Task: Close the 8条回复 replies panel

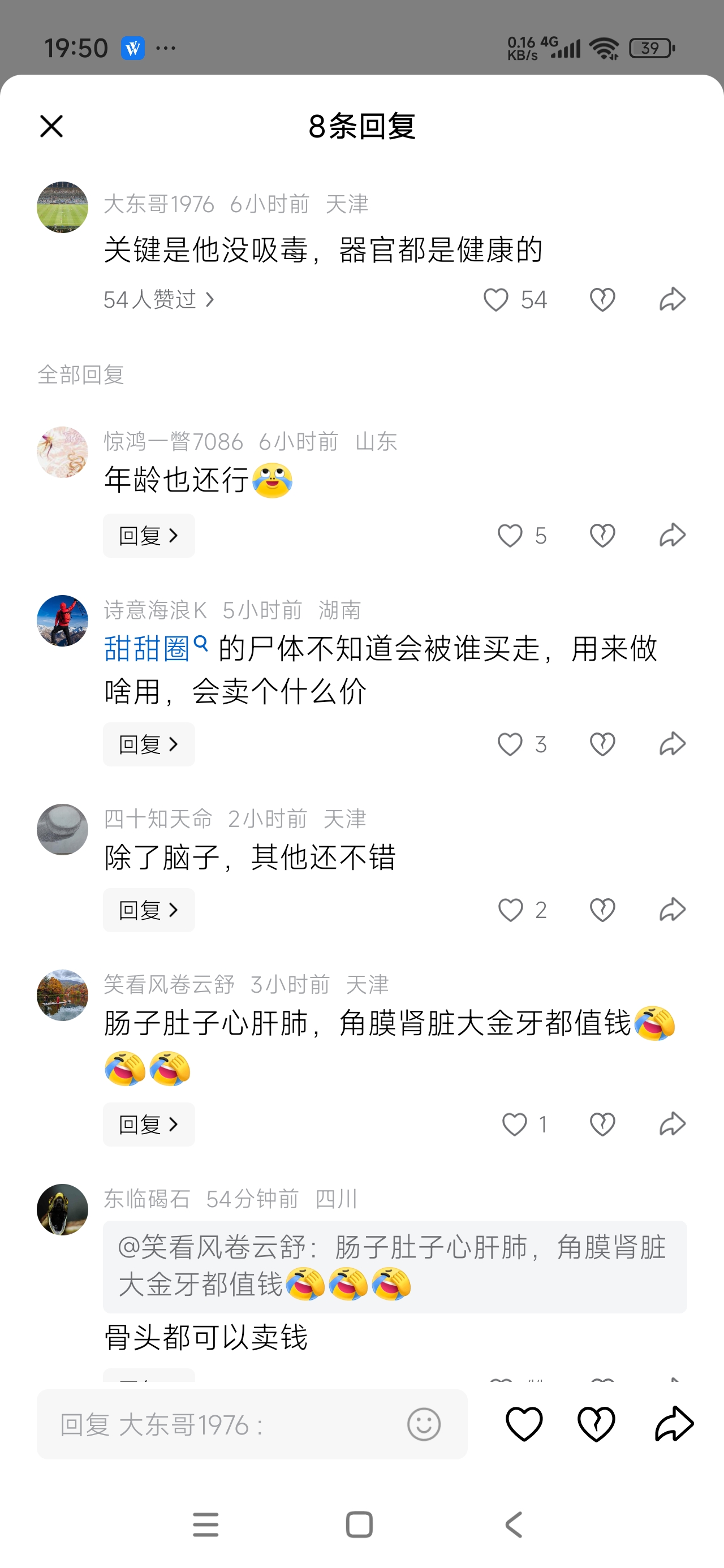Action: pyautogui.click(x=51, y=127)
